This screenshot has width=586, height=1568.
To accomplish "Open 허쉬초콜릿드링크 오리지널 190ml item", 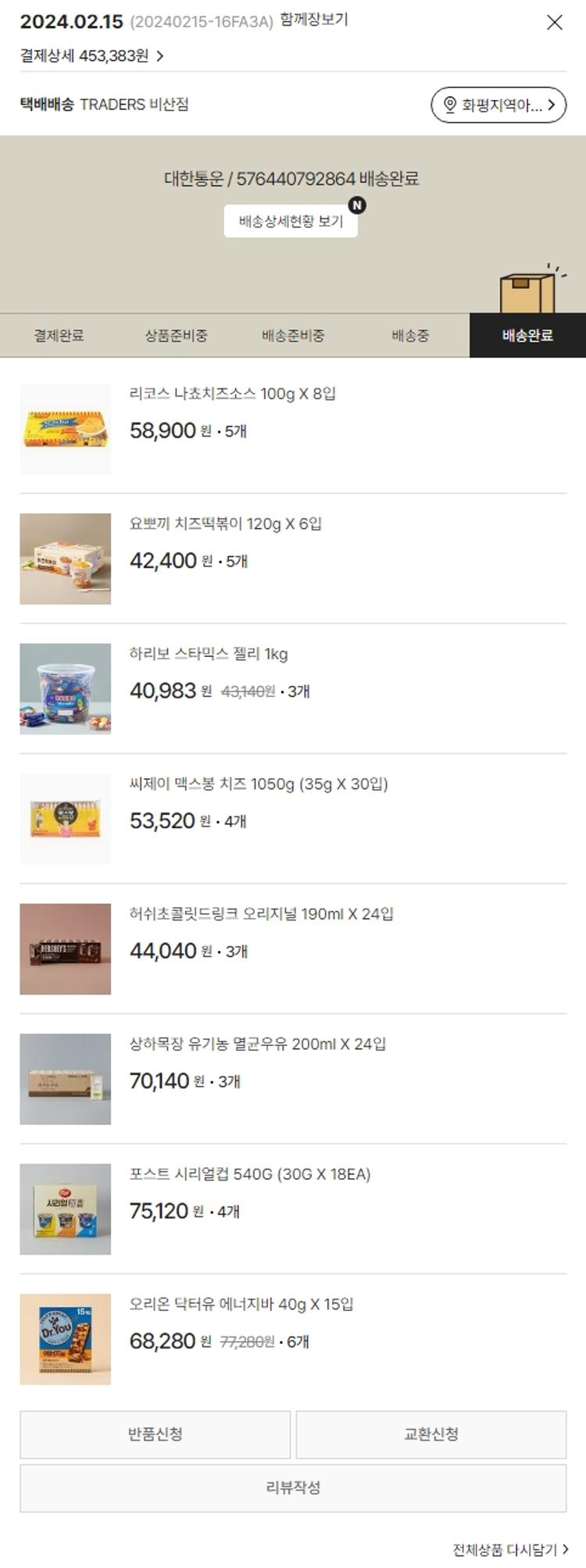I will (261, 914).
